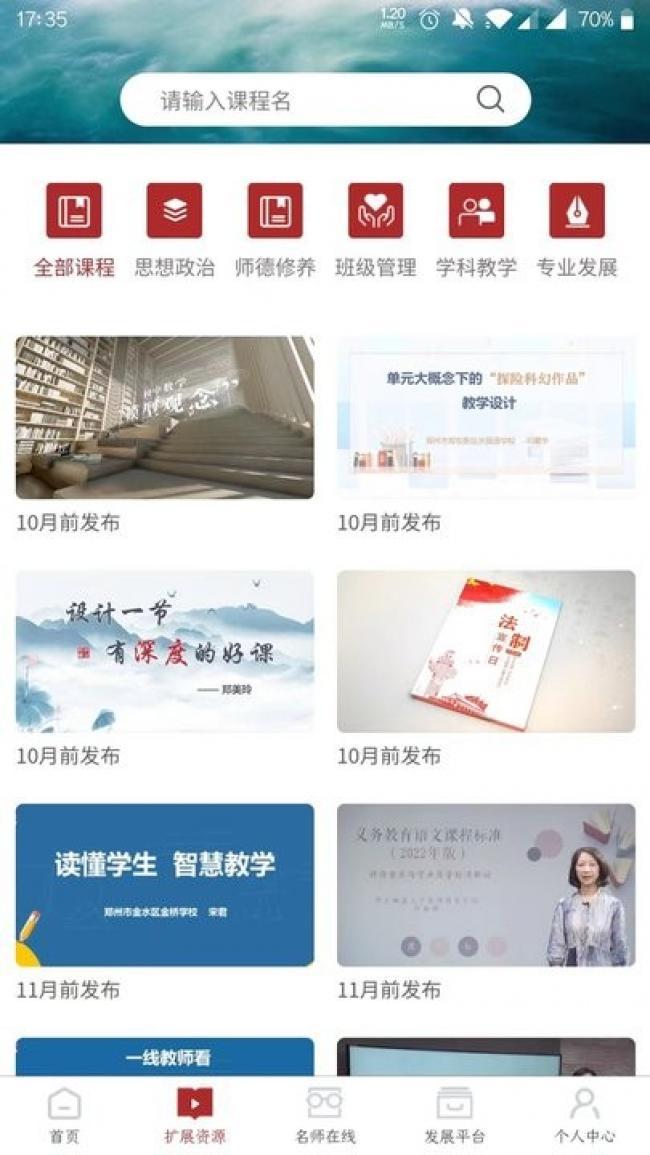Open the 探险科幻作品 教学设计 course

pyautogui.click(x=486, y=417)
